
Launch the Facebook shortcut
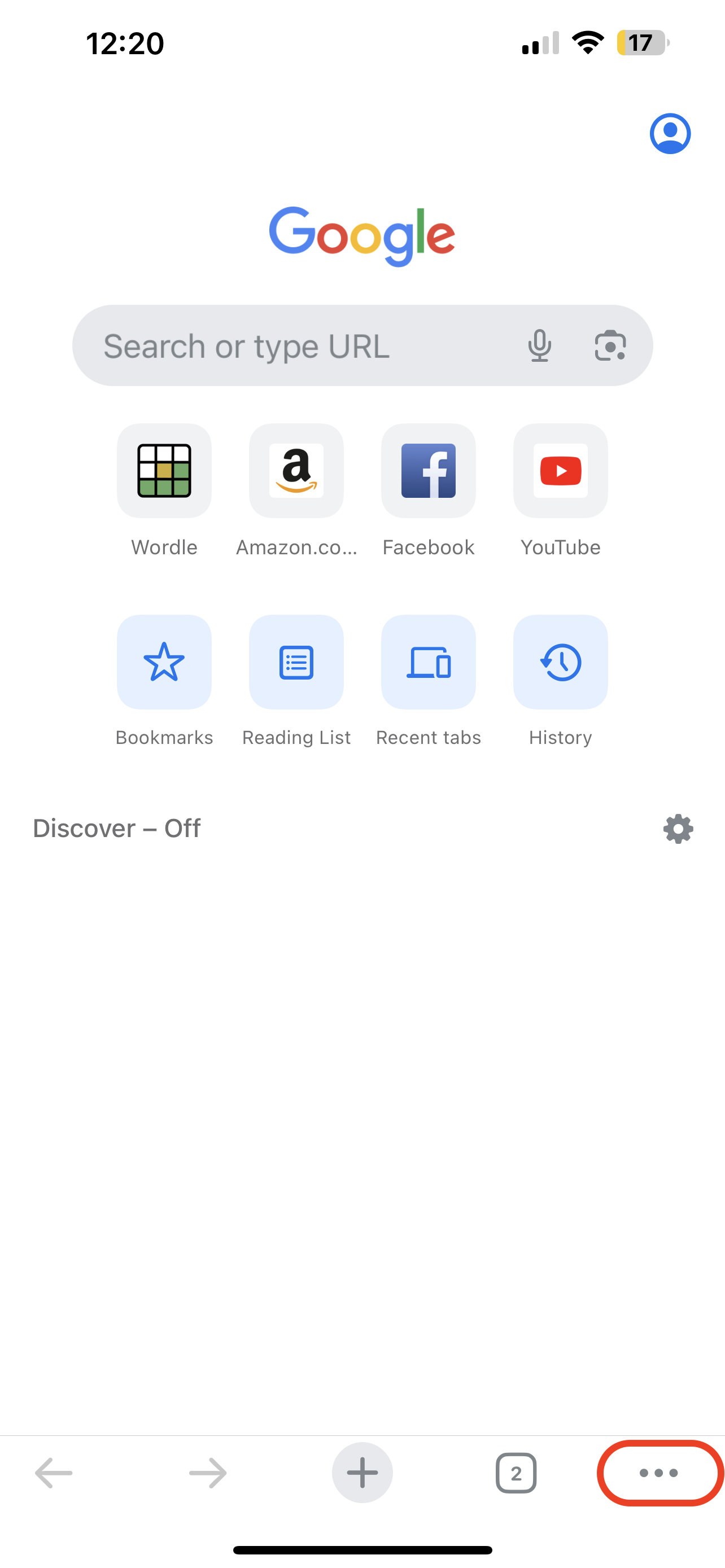point(429,471)
